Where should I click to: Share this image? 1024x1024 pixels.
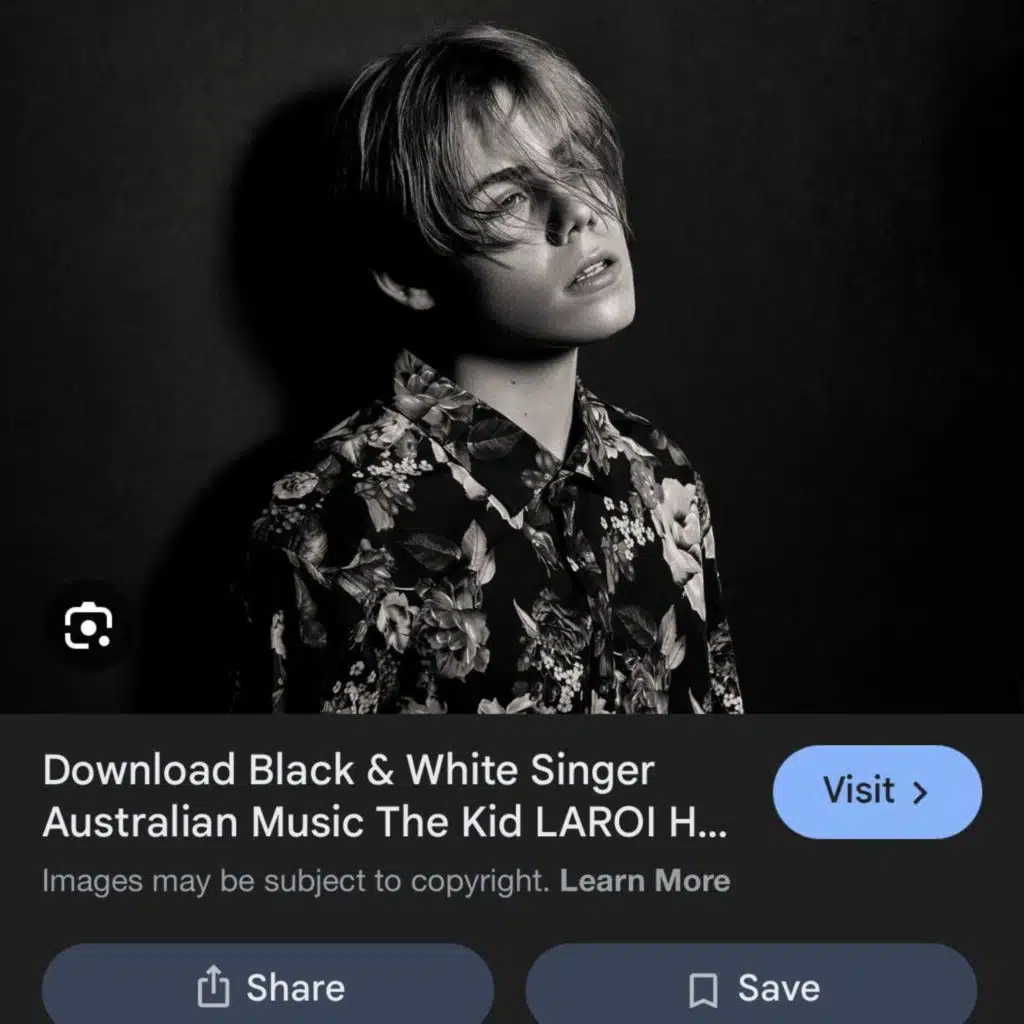(268, 987)
